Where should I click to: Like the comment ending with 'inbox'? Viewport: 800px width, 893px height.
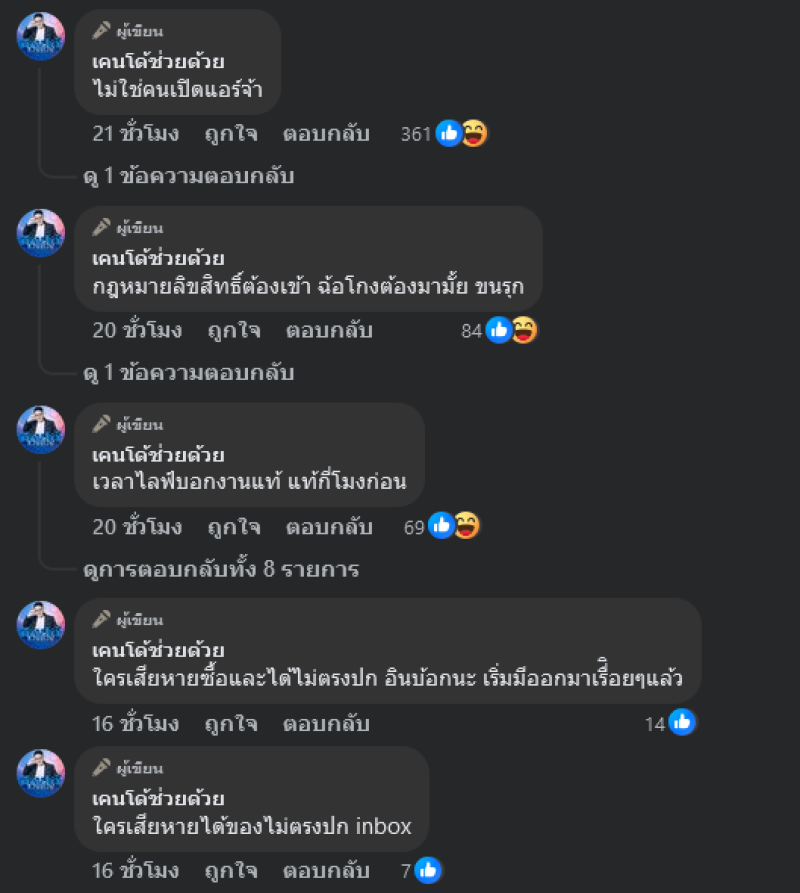(x=231, y=871)
